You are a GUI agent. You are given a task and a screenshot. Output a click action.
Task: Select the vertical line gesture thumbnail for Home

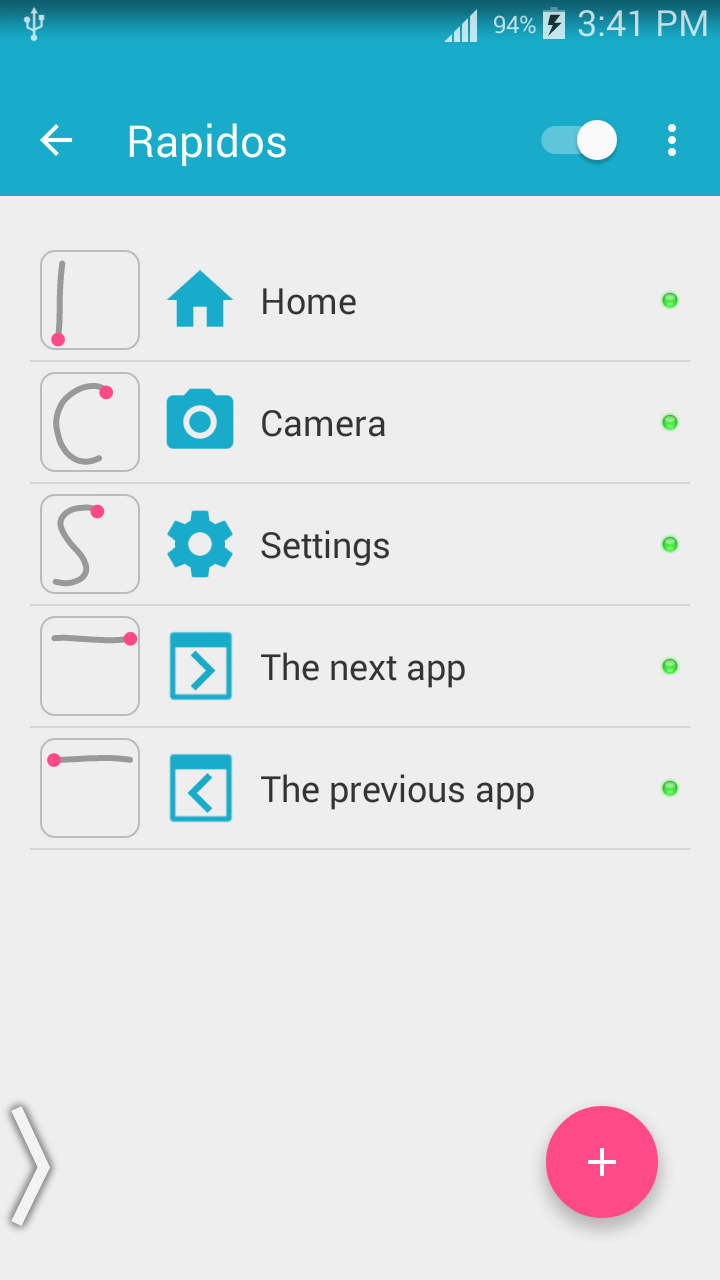pyautogui.click(x=89, y=300)
